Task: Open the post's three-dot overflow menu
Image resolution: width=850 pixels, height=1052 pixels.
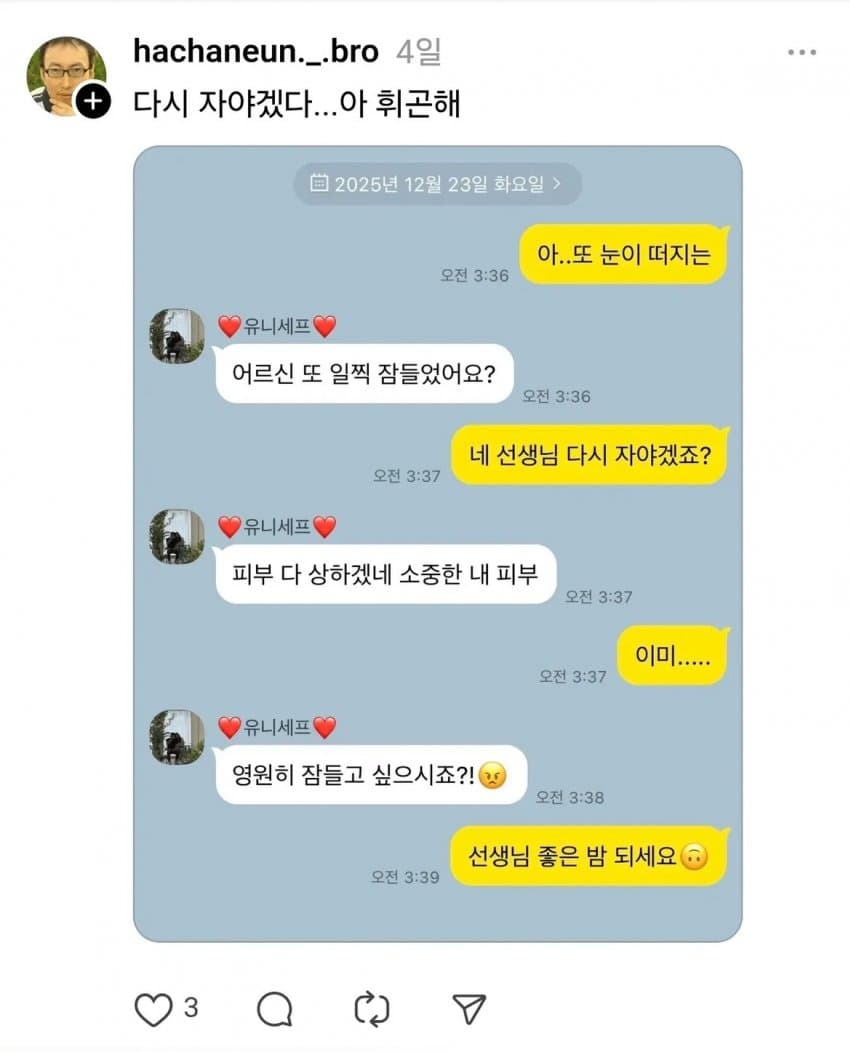Action: [x=802, y=53]
